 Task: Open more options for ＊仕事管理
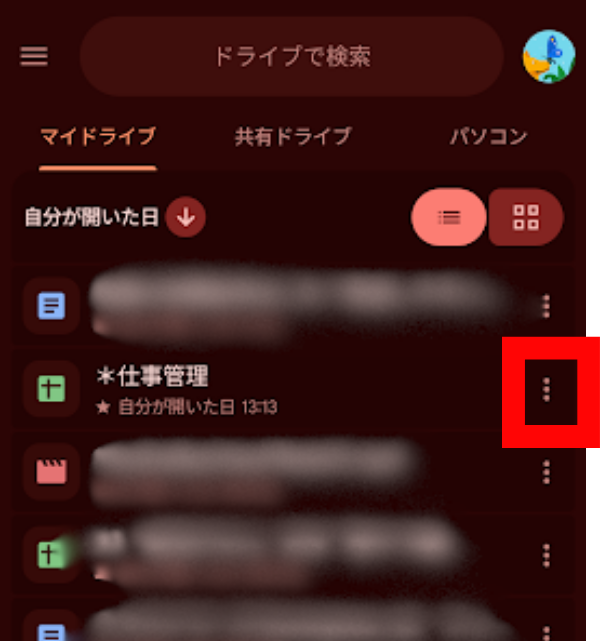click(x=546, y=389)
